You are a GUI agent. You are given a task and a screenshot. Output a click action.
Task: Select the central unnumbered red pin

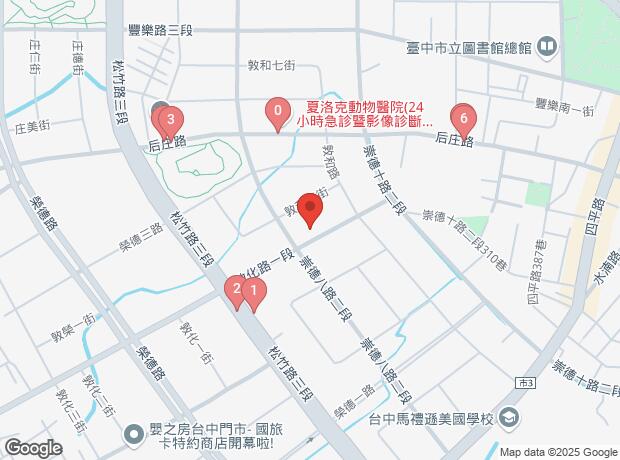point(310,210)
